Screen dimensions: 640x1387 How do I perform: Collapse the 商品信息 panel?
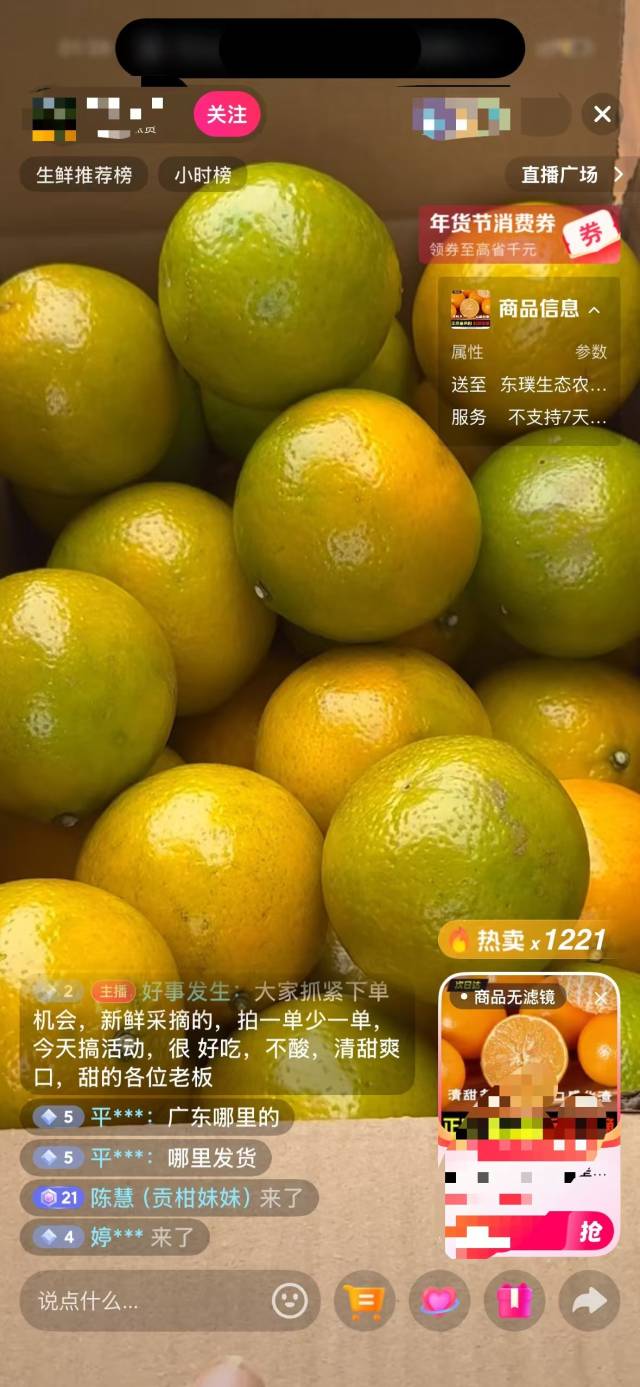594,309
